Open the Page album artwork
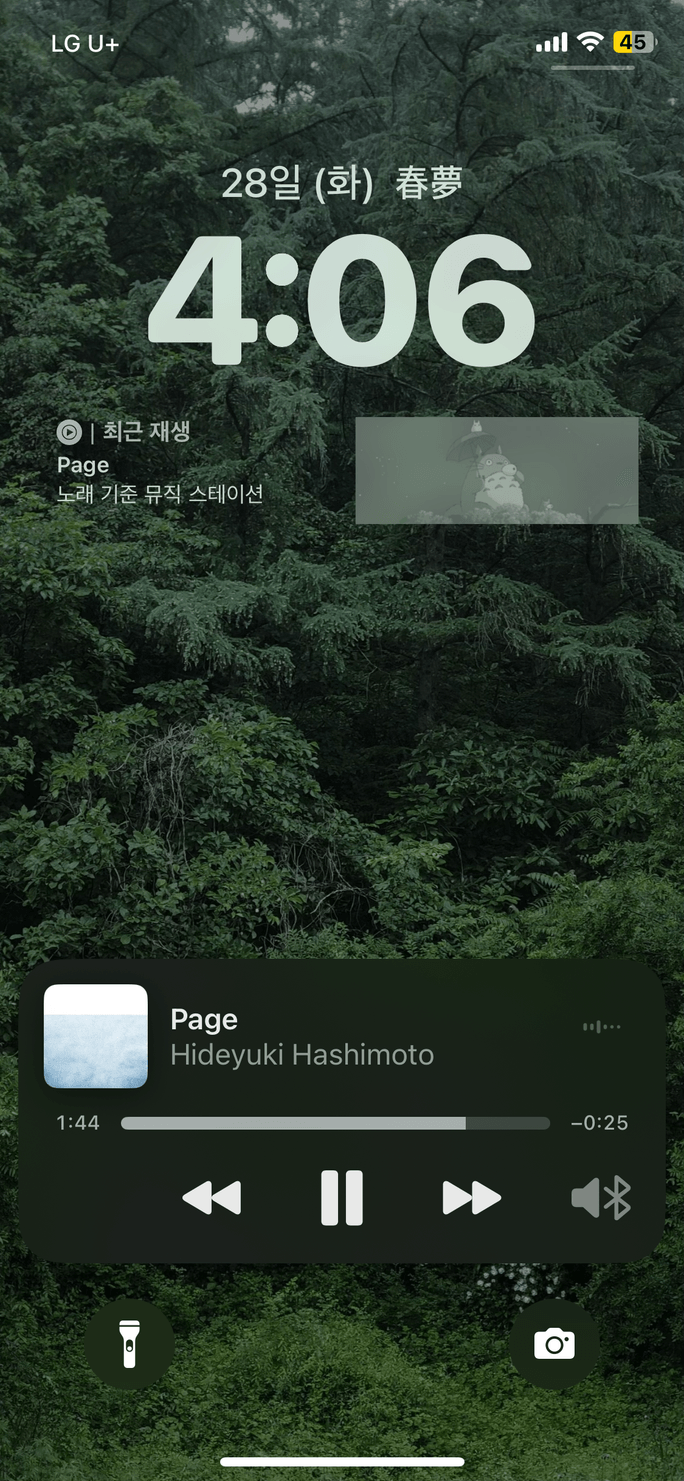This screenshot has height=1481, width=684. point(96,1036)
